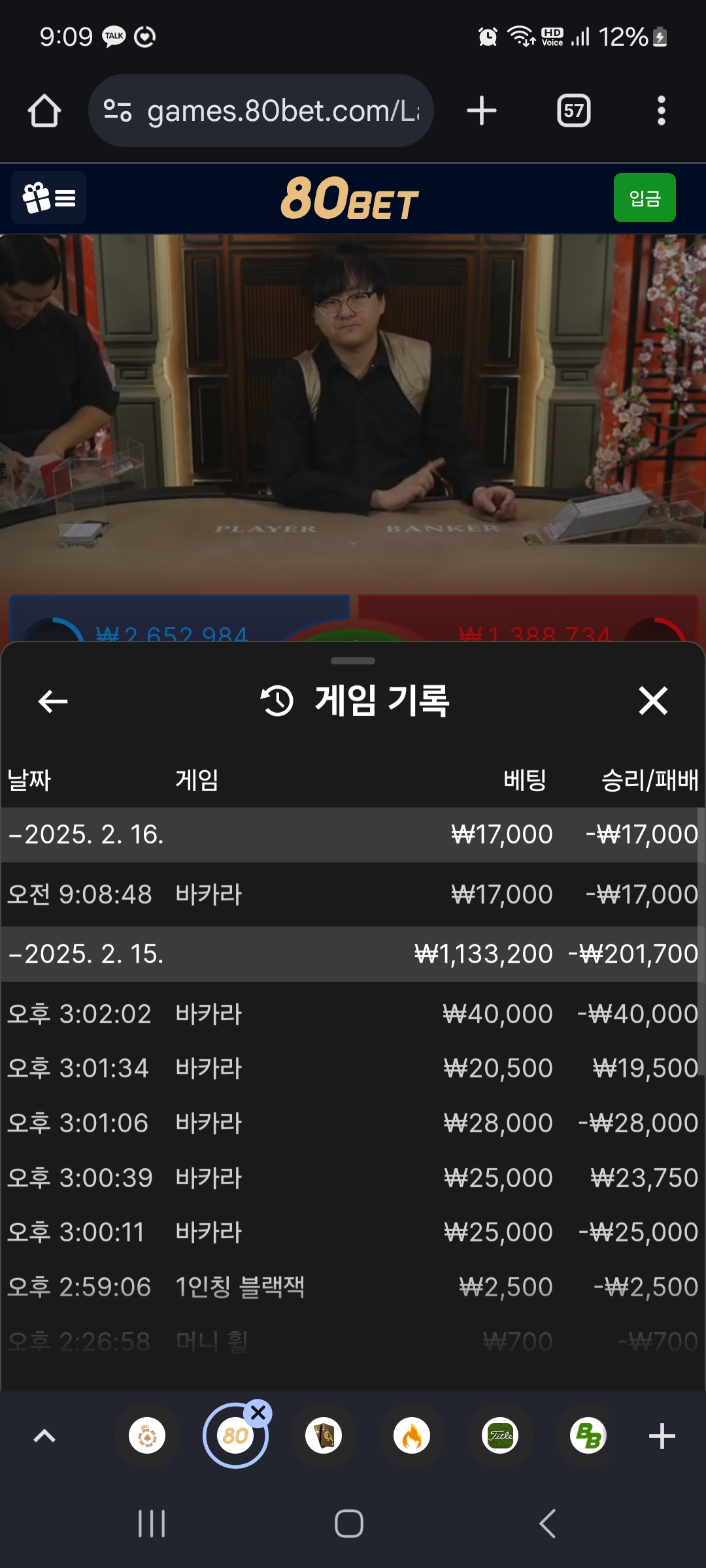Go back from 게임 기록 panel
The image size is (706, 1568).
tap(53, 702)
